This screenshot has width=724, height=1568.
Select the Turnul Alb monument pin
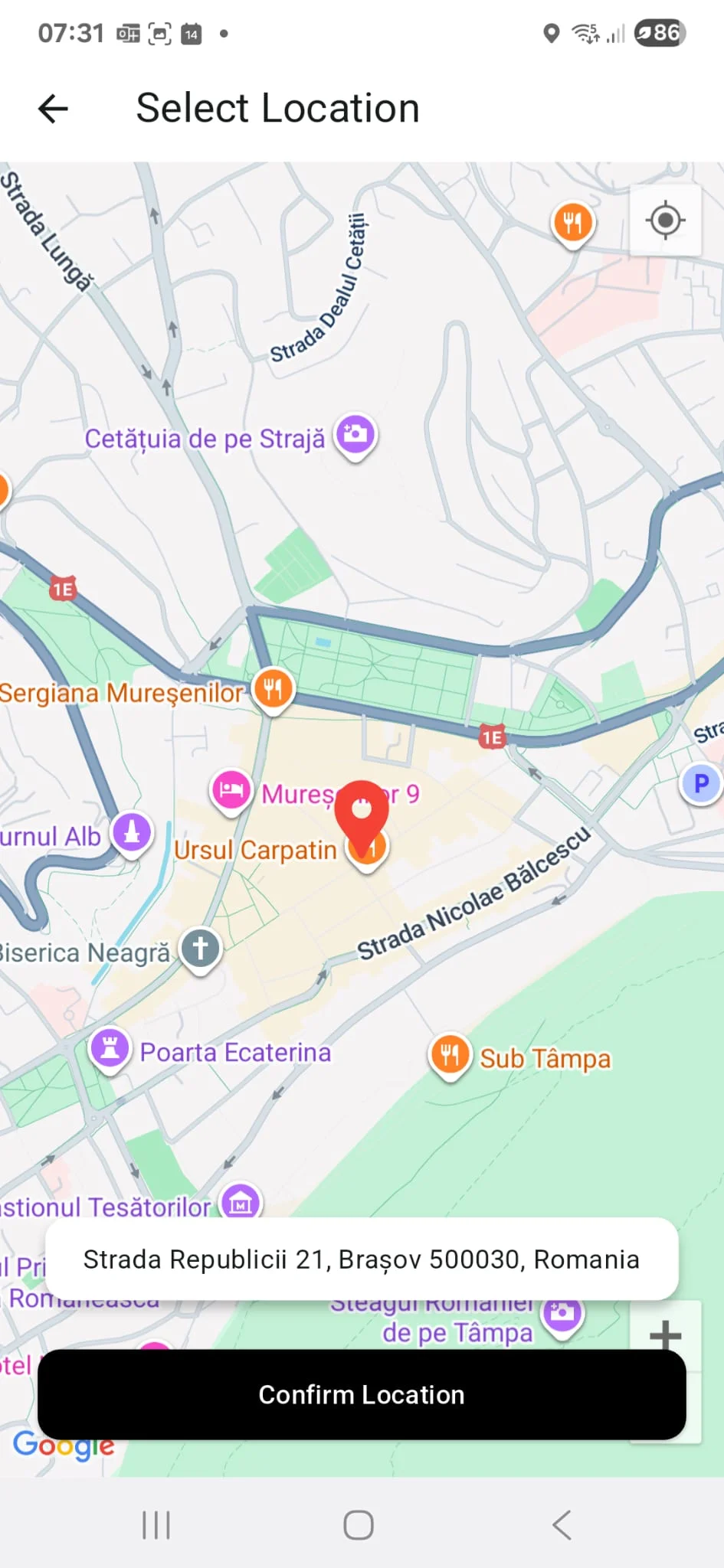132,832
